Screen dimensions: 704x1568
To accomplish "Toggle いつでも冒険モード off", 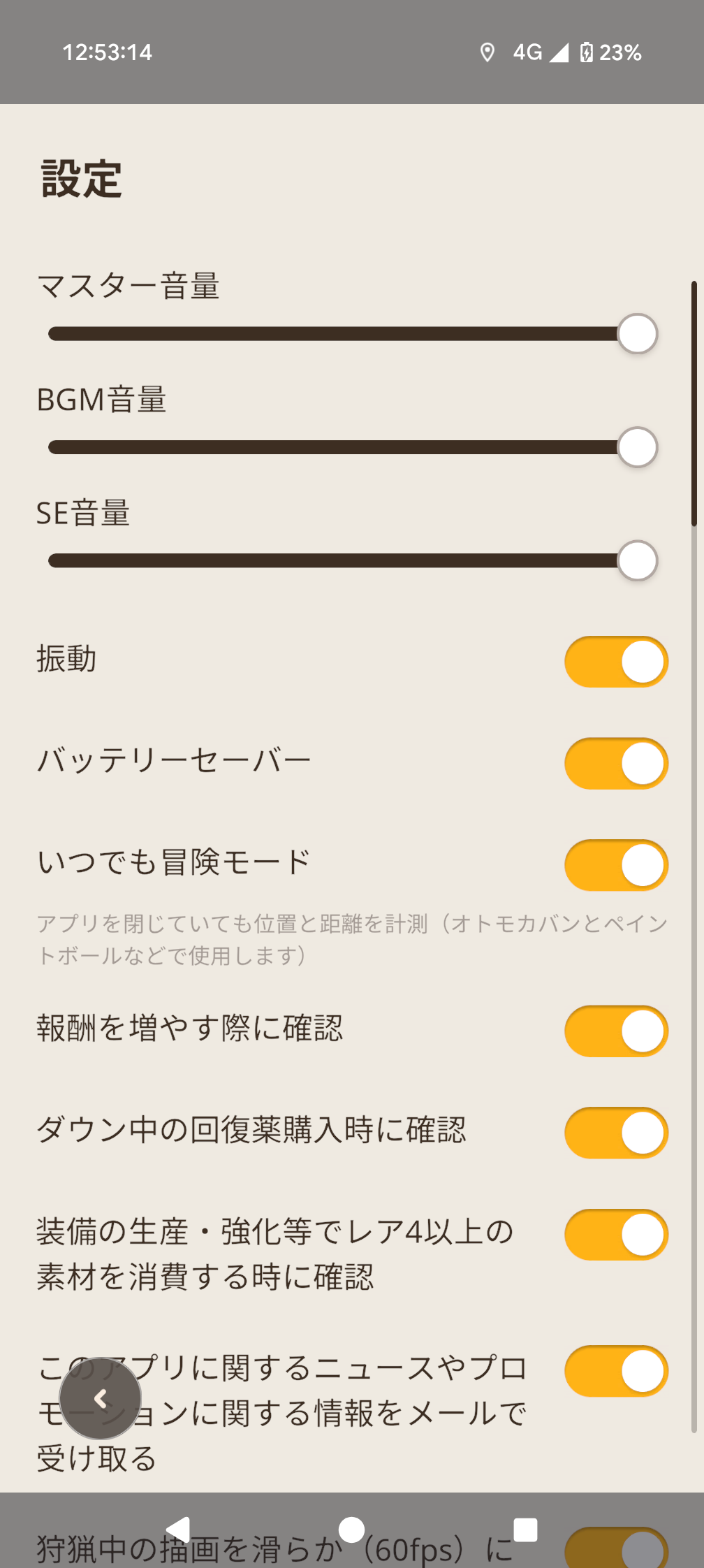I will 616,865.
